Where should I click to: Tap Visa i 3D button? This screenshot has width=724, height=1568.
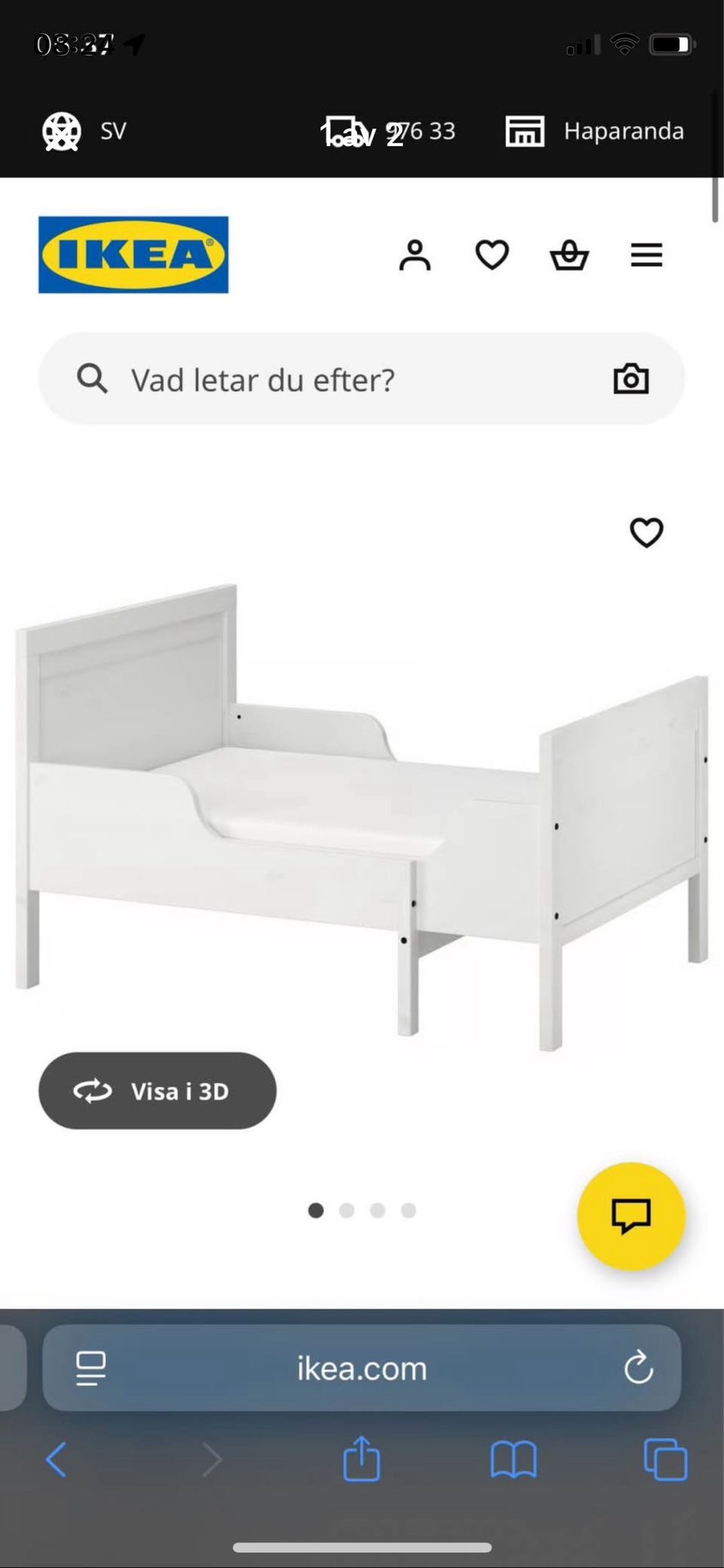158,1091
